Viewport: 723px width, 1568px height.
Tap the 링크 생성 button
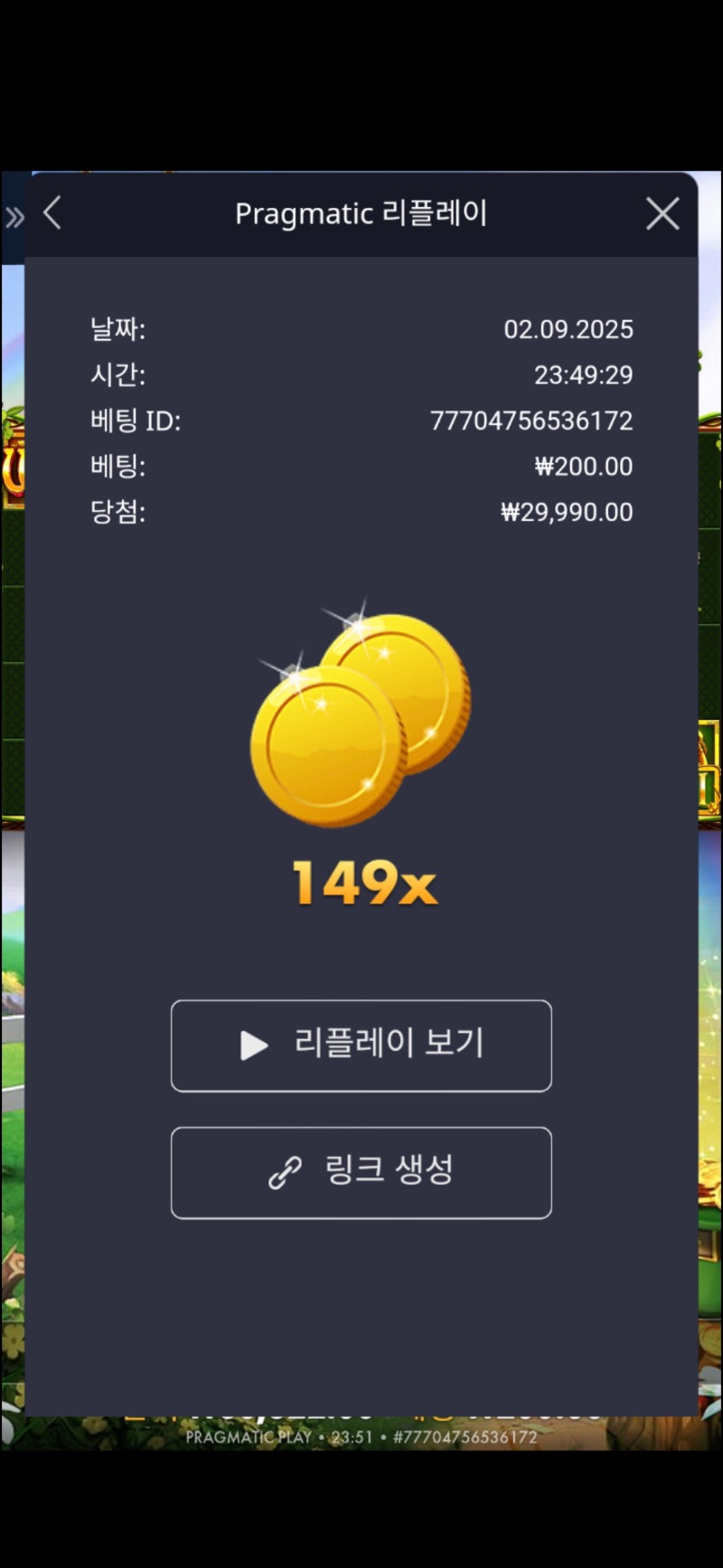click(361, 1173)
